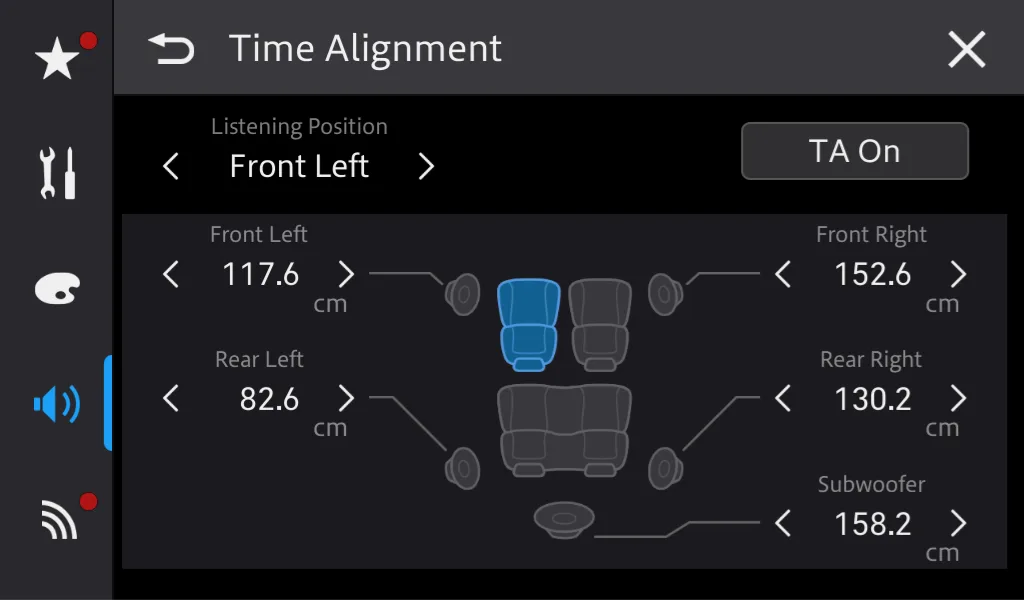The height and width of the screenshot is (600, 1024).
Task: Select previous Listening Position
Action: click(x=171, y=166)
